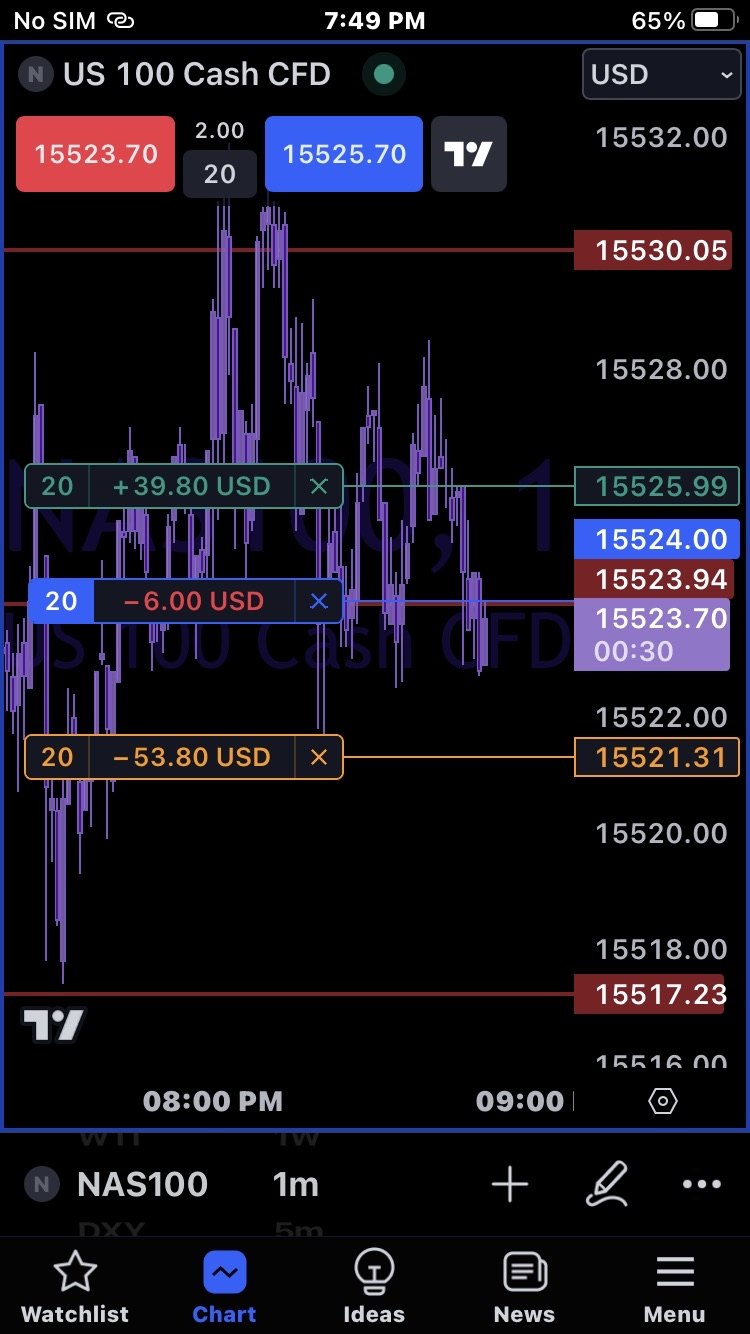Open the Menu tab
The height and width of the screenshot is (1334, 750).
click(674, 1287)
